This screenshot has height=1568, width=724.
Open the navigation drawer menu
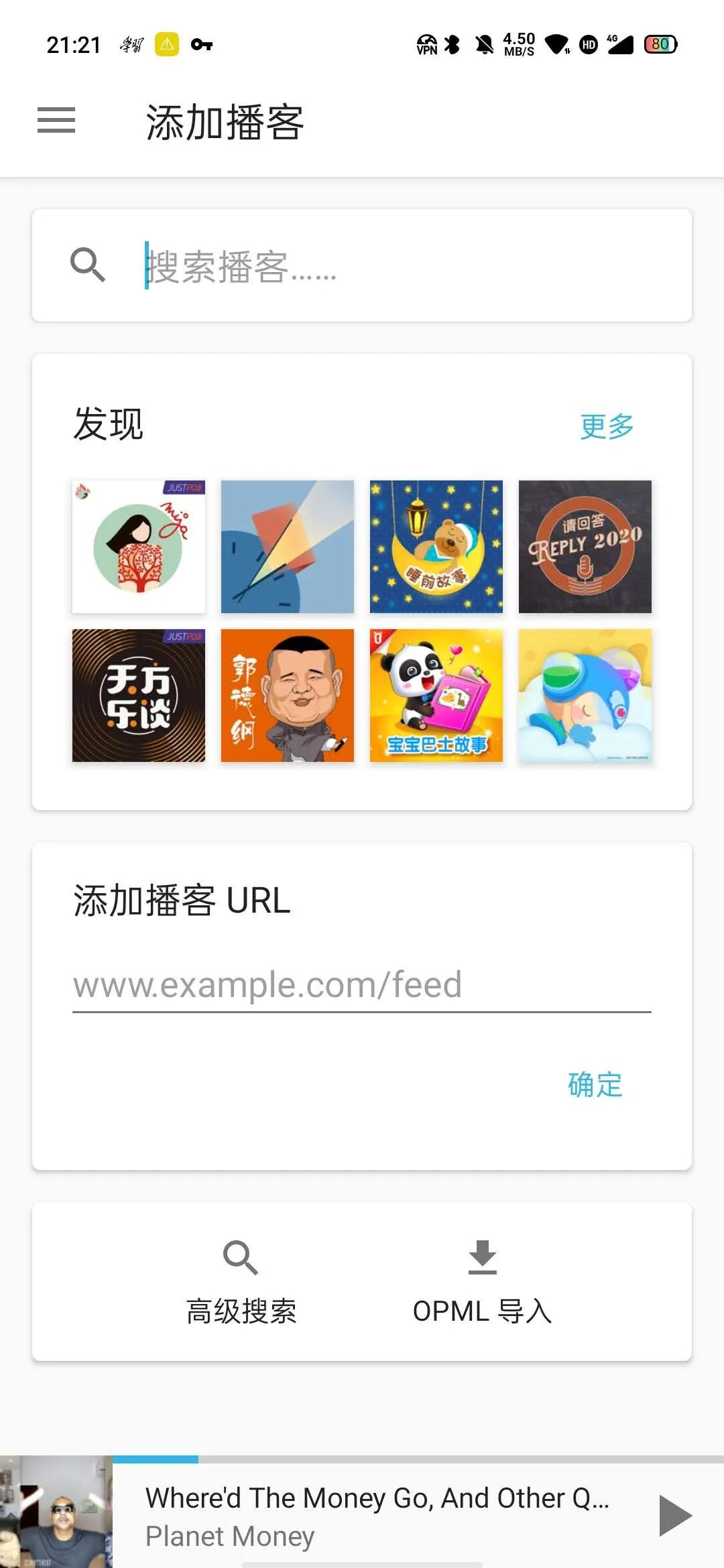pyautogui.click(x=56, y=121)
